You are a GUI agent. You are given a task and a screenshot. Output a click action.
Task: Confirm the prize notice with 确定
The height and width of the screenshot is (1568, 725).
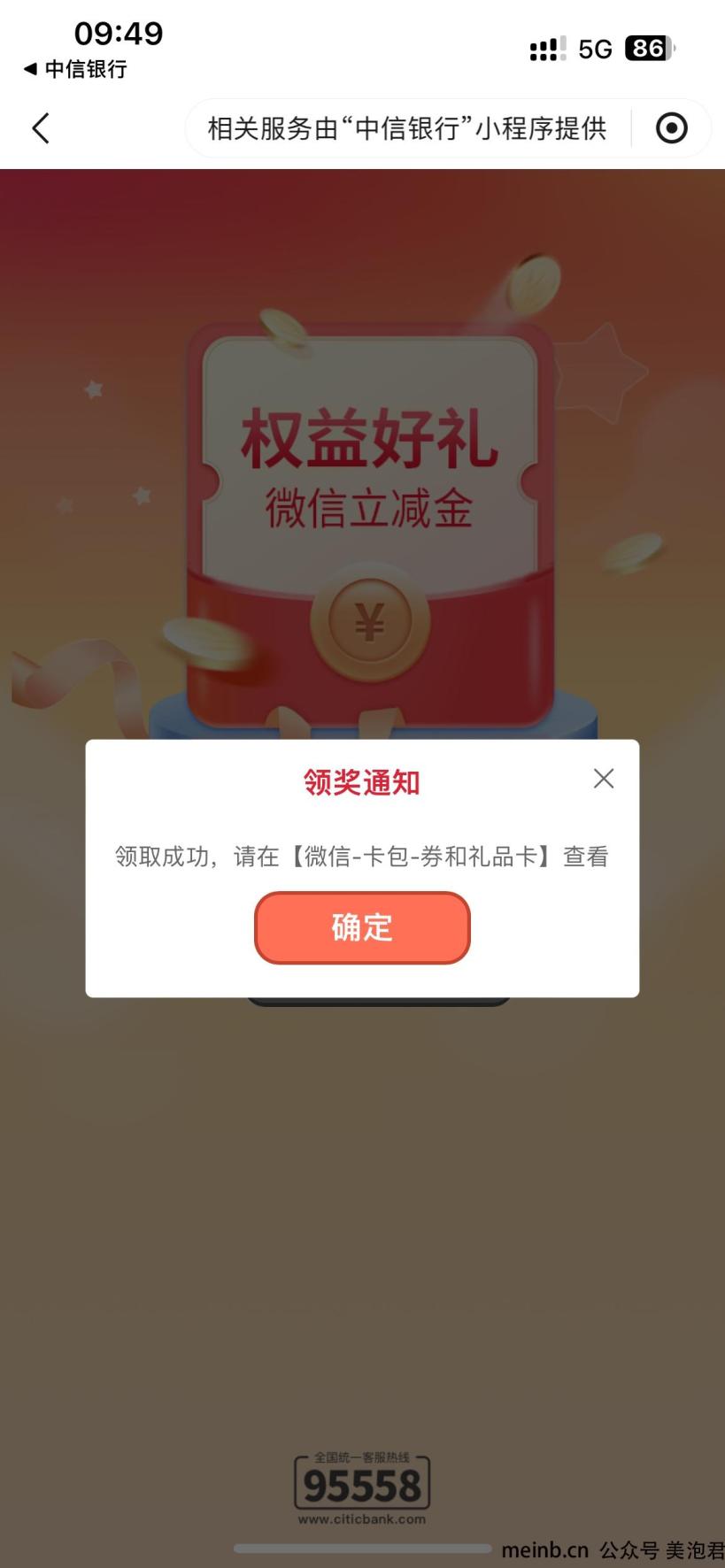362,927
